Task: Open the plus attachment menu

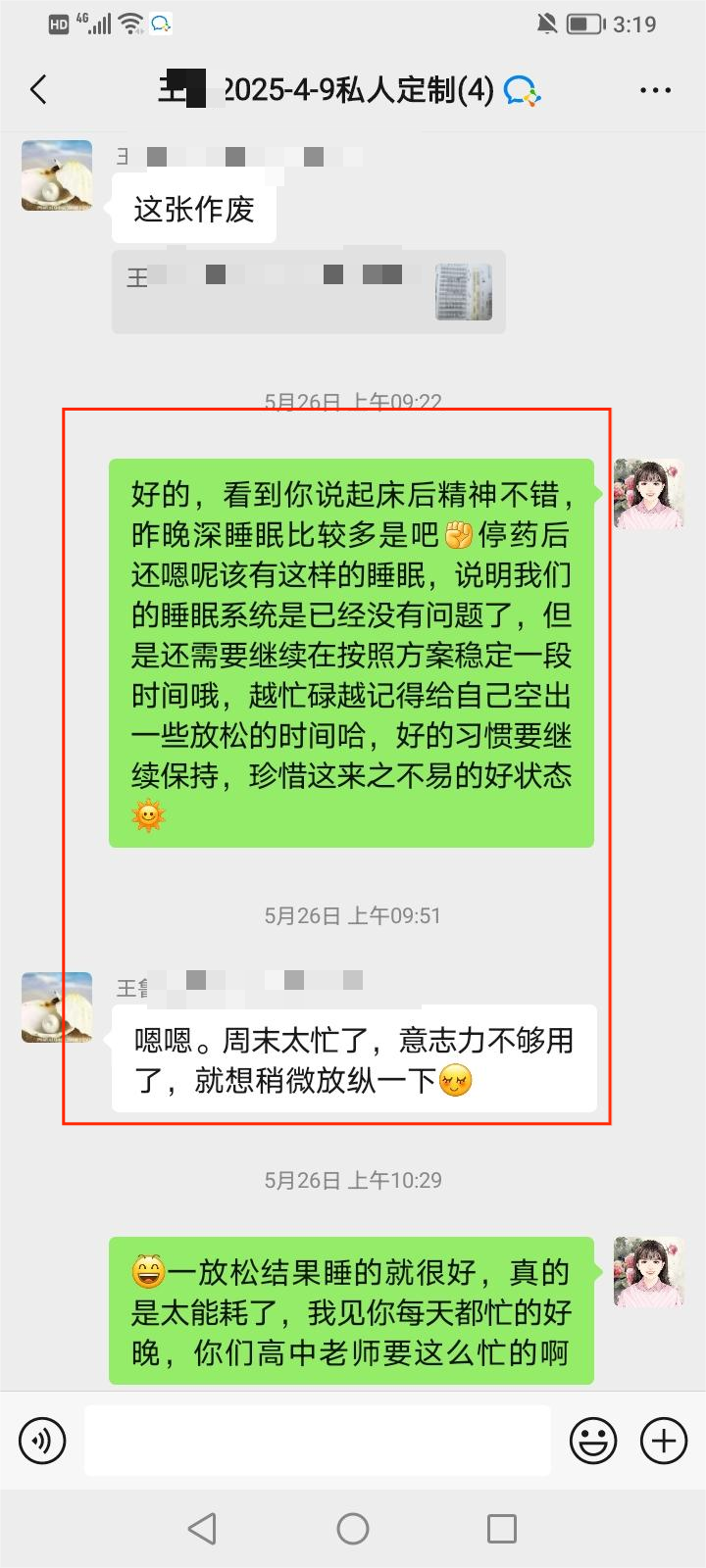Action: (664, 1441)
